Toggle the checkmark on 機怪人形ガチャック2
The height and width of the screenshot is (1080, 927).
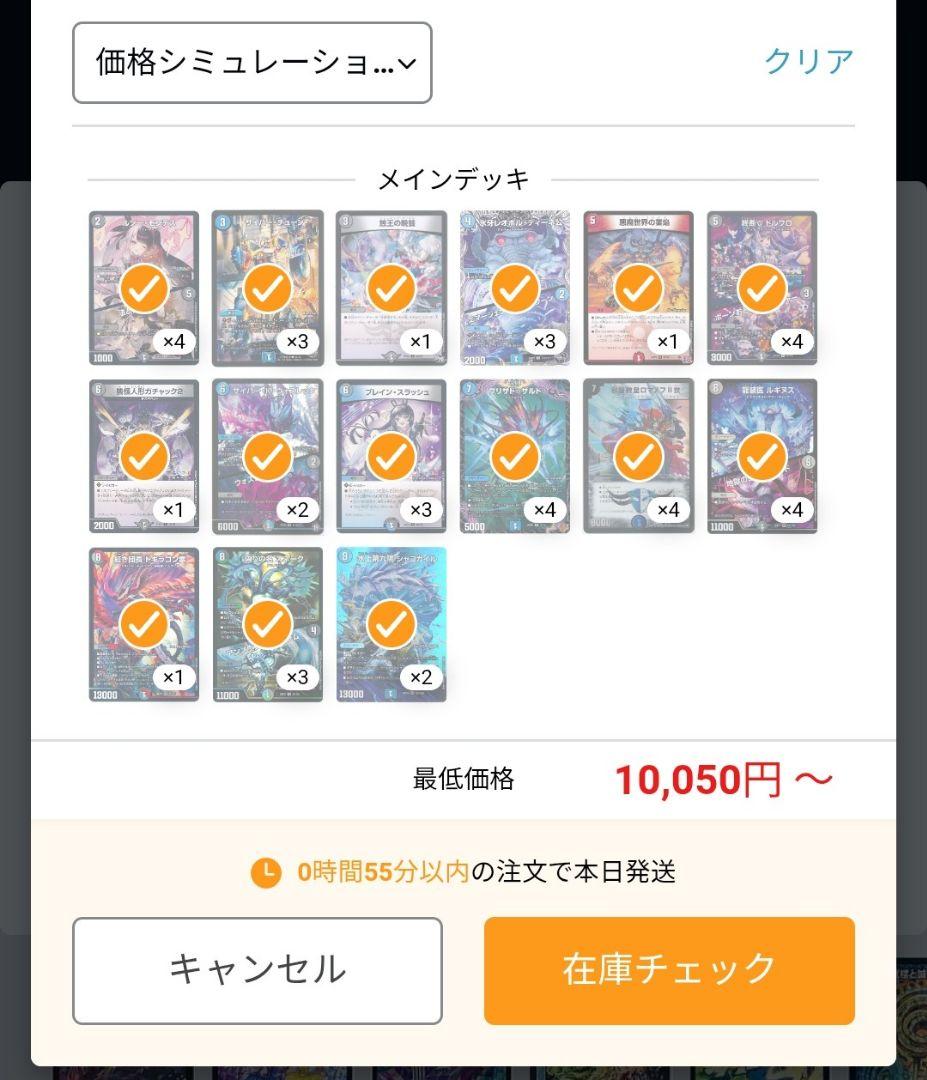click(143, 455)
